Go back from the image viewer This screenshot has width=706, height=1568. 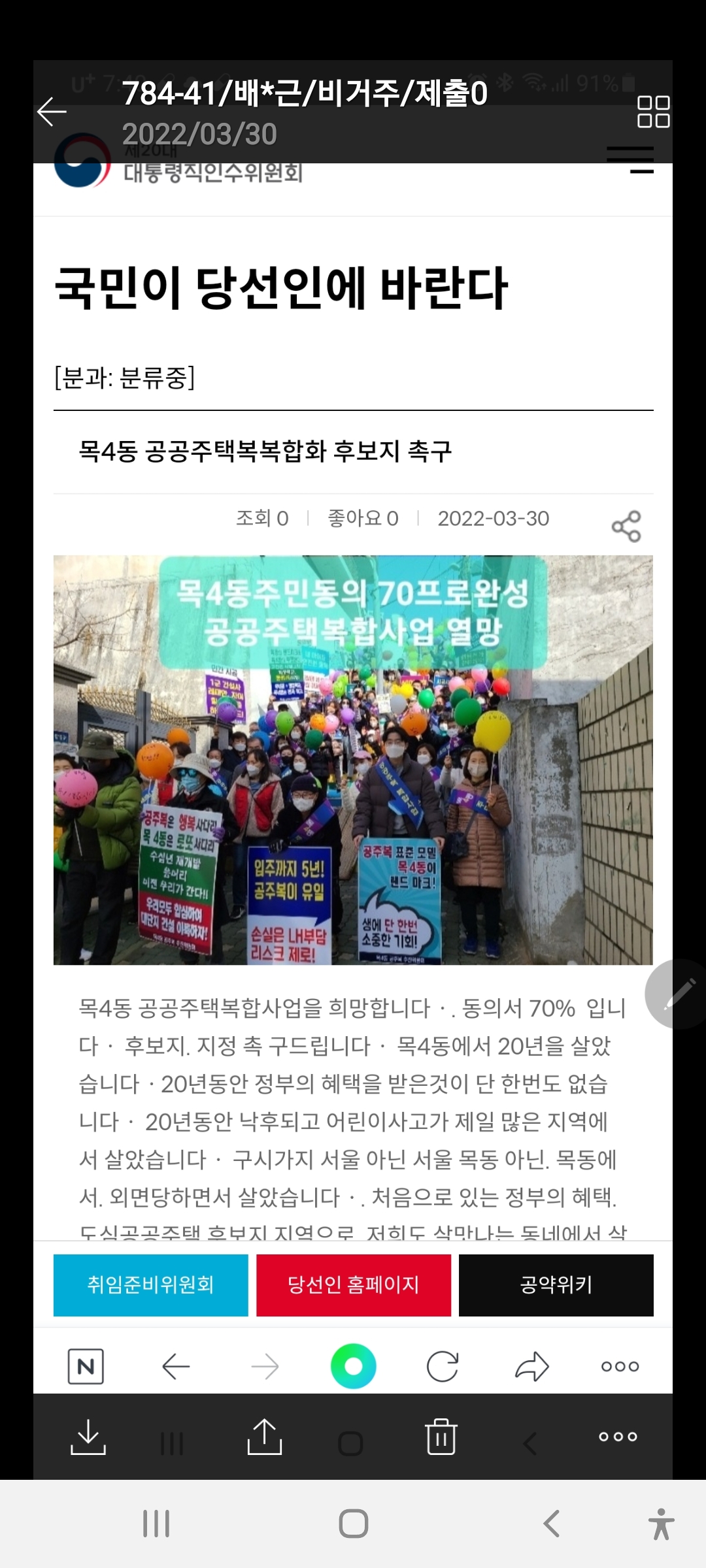tap(52, 112)
